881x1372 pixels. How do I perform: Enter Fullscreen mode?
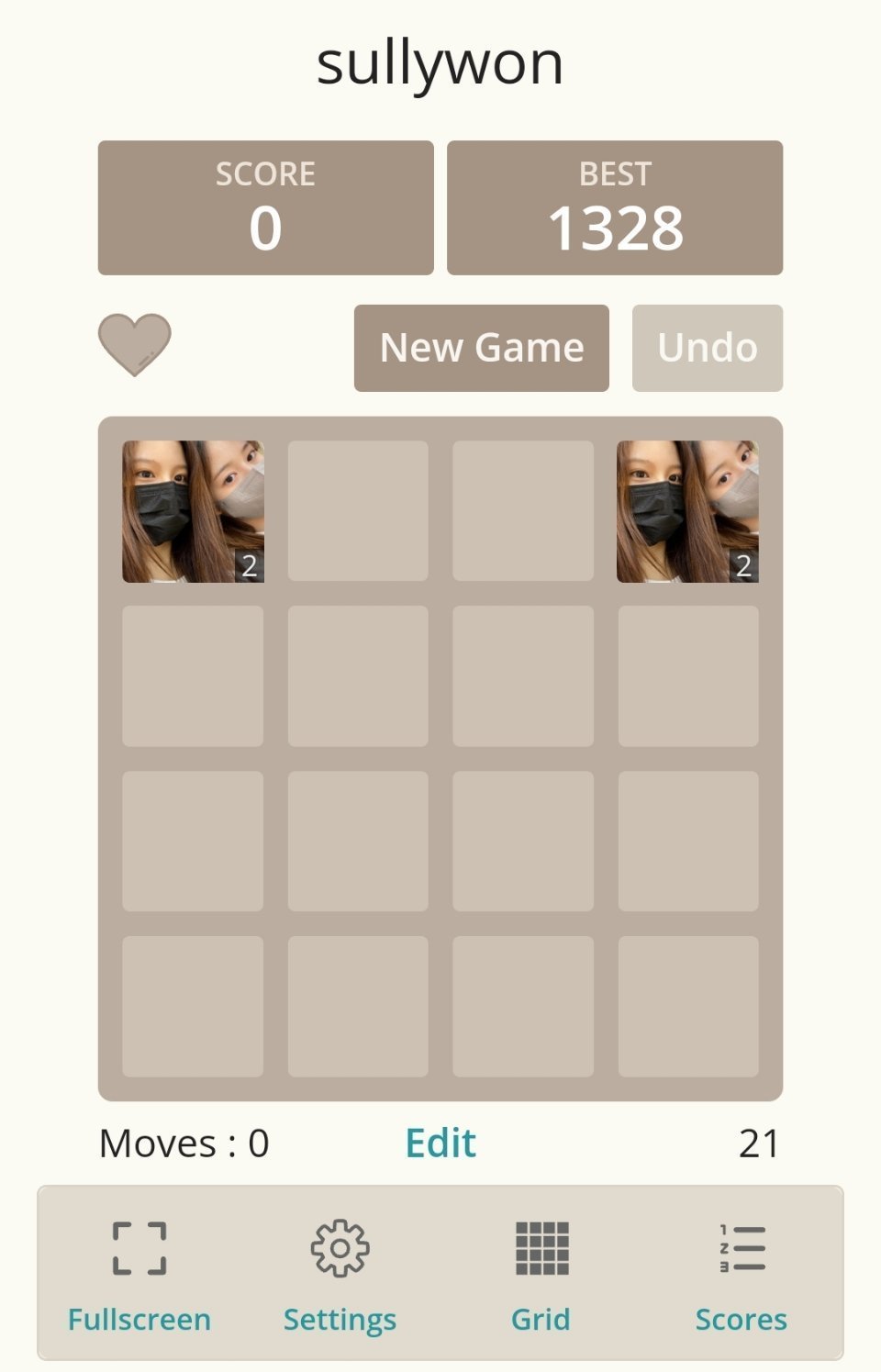139,1271
